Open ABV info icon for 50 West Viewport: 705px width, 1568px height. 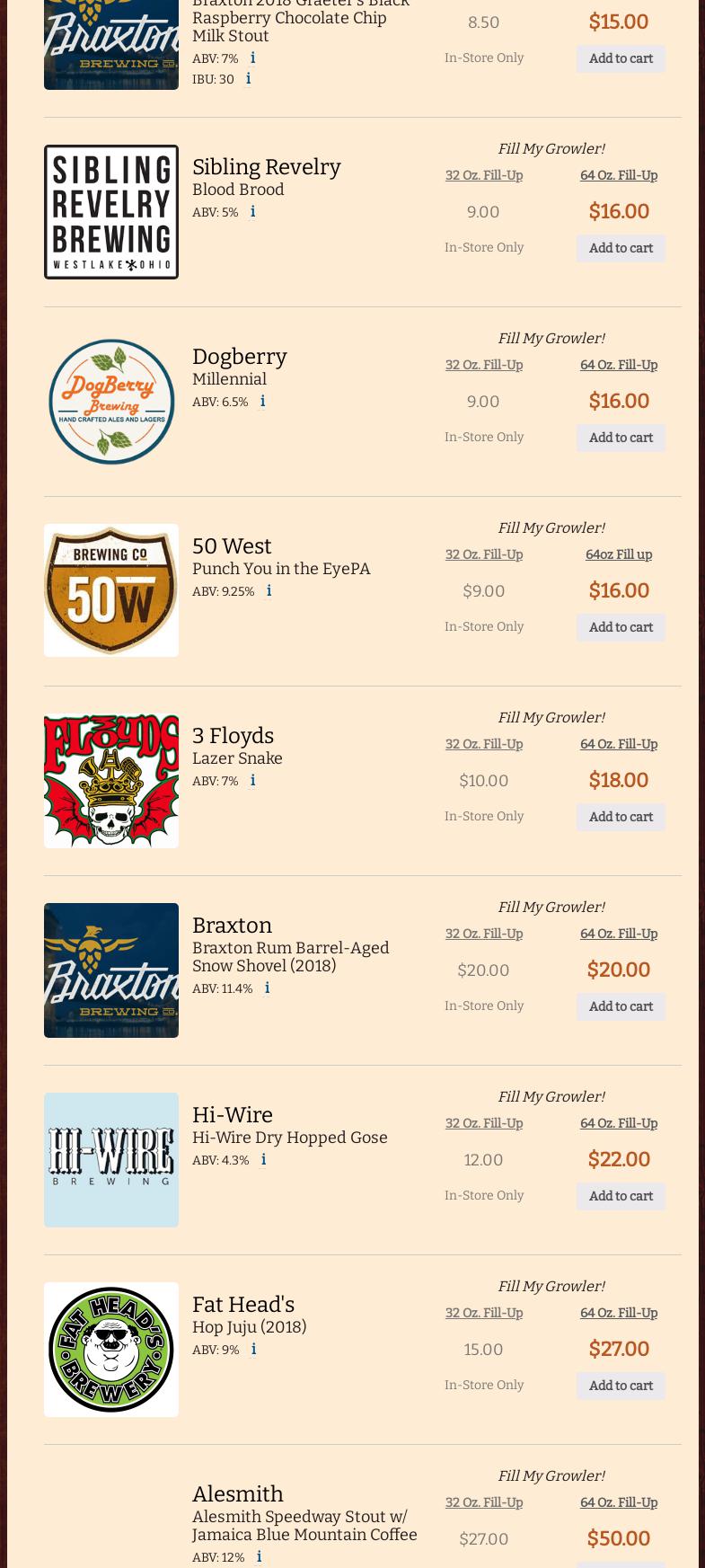point(269,591)
